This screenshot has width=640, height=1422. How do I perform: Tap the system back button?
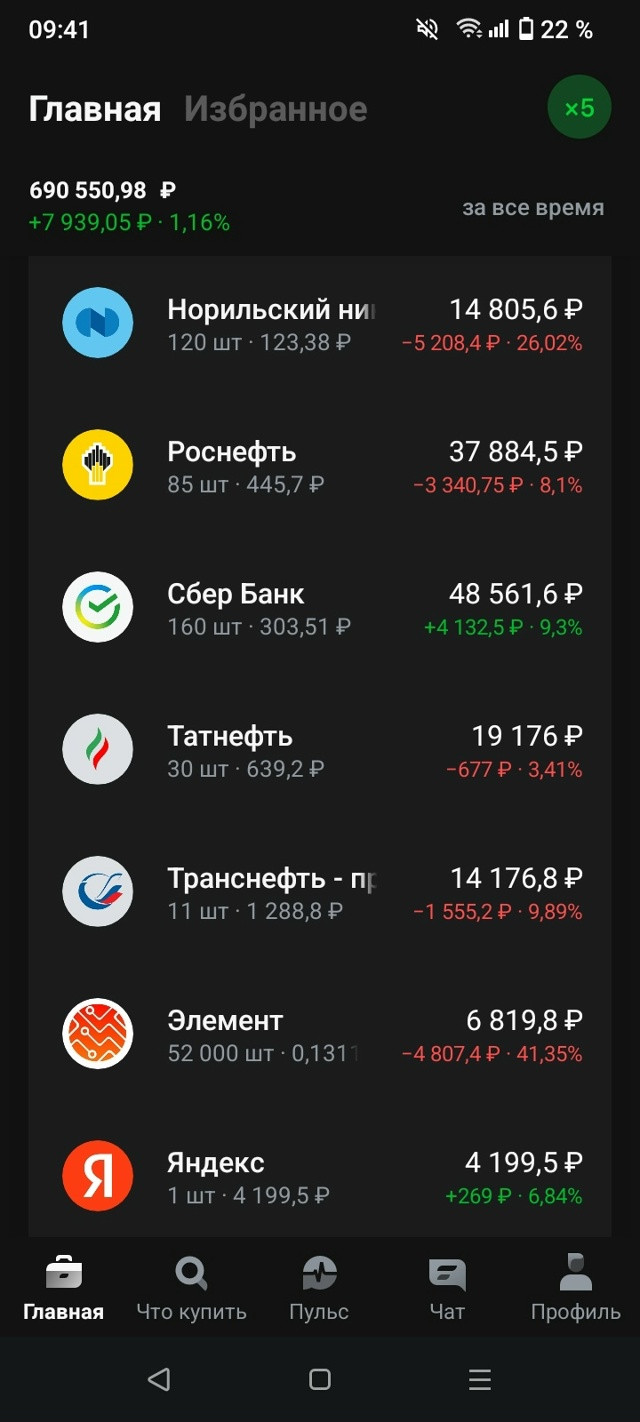click(x=159, y=1380)
